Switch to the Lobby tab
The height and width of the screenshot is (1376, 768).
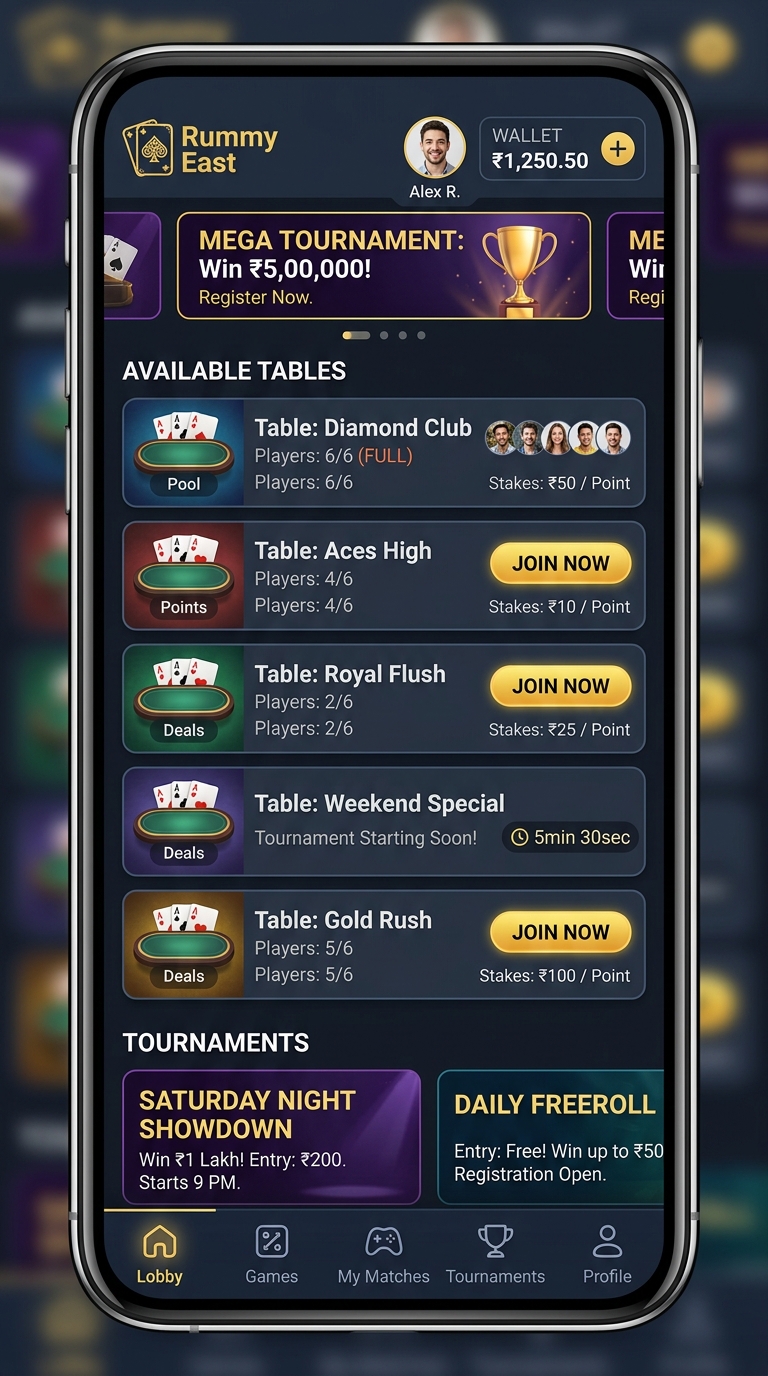point(160,1256)
